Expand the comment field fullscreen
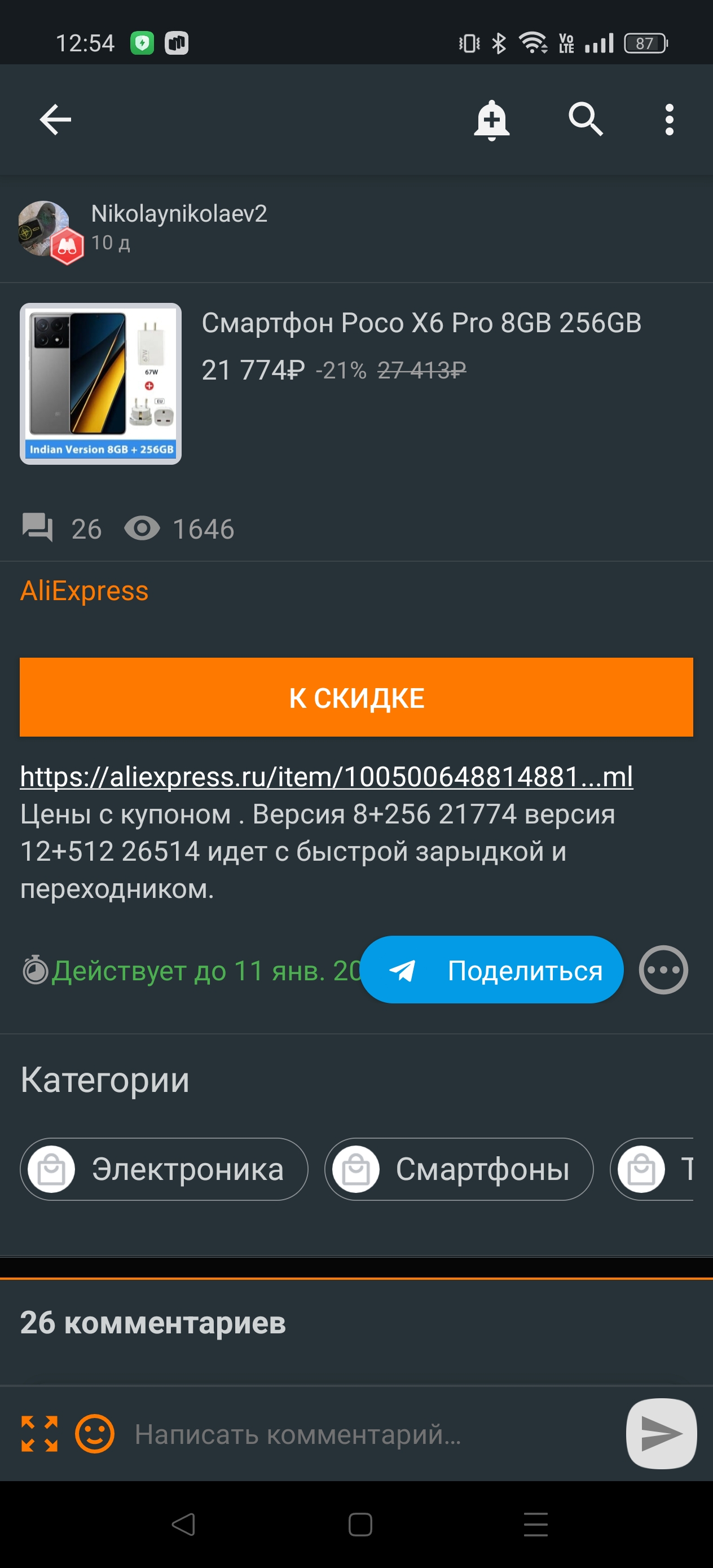Screen dimensions: 713x1568 (x=39, y=1433)
